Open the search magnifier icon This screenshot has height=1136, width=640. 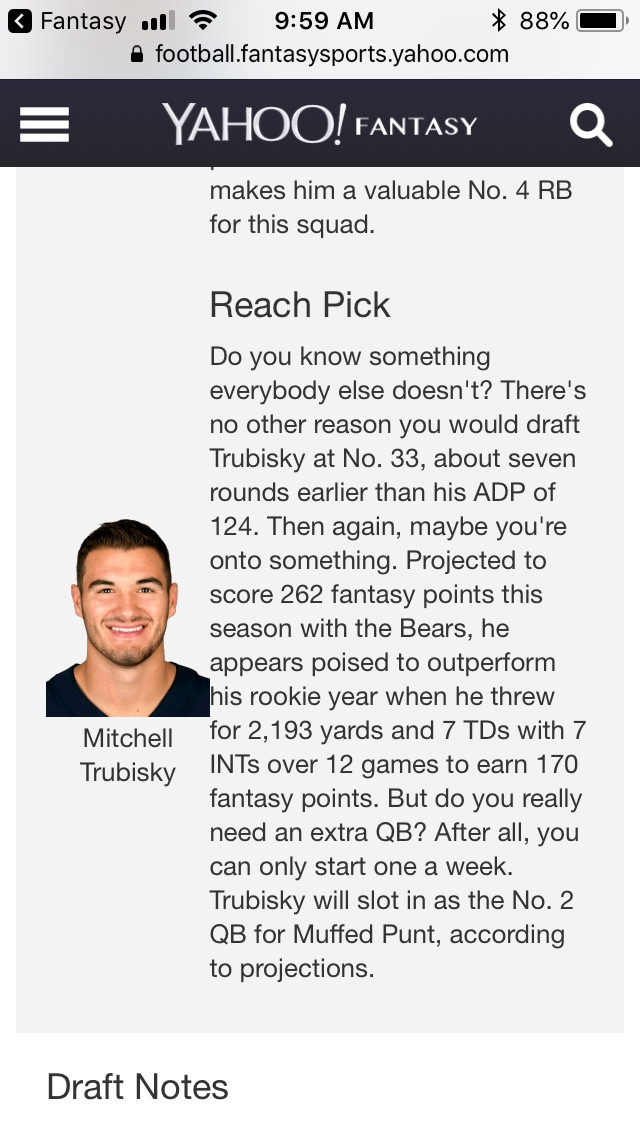[x=591, y=125]
